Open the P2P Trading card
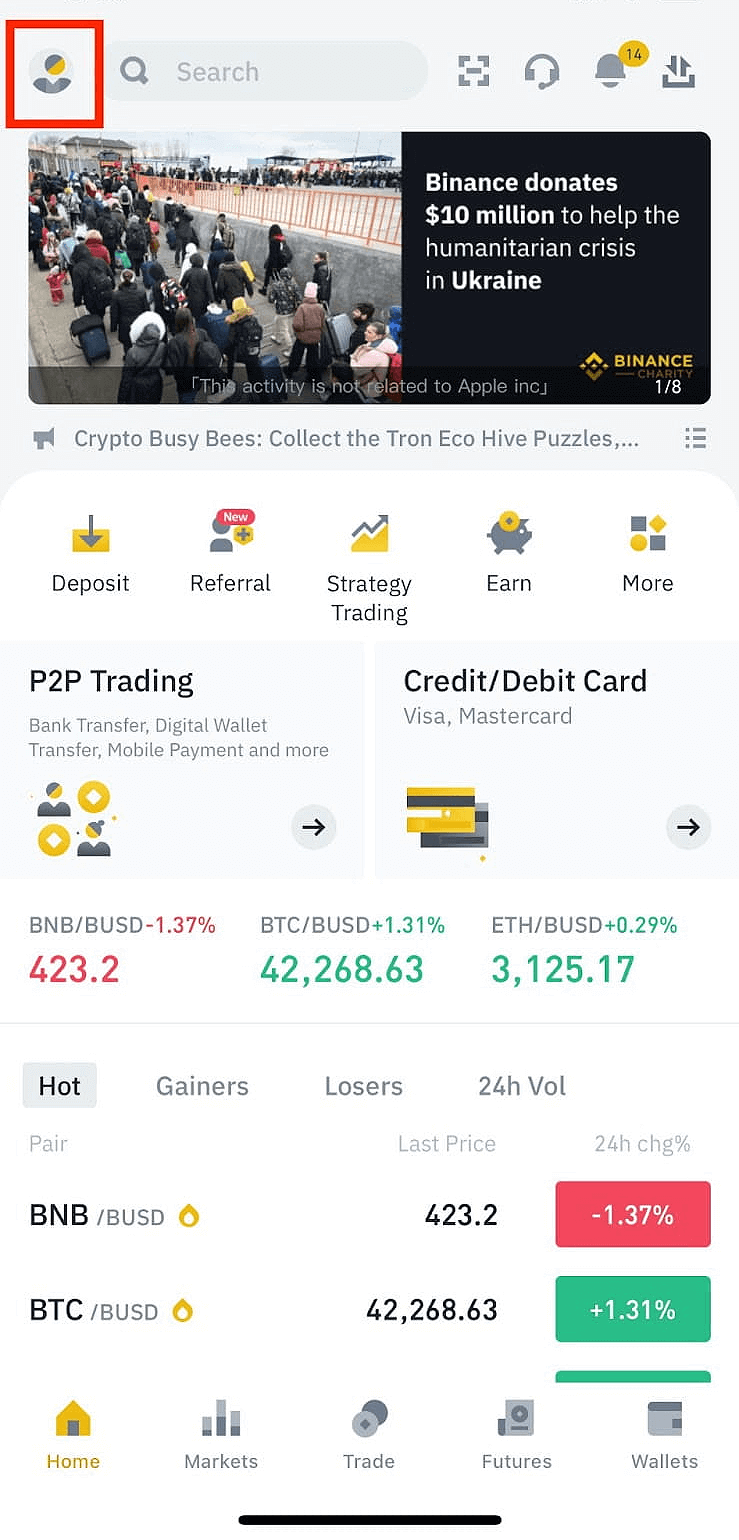This screenshot has height=1540, width=739. point(182,762)
